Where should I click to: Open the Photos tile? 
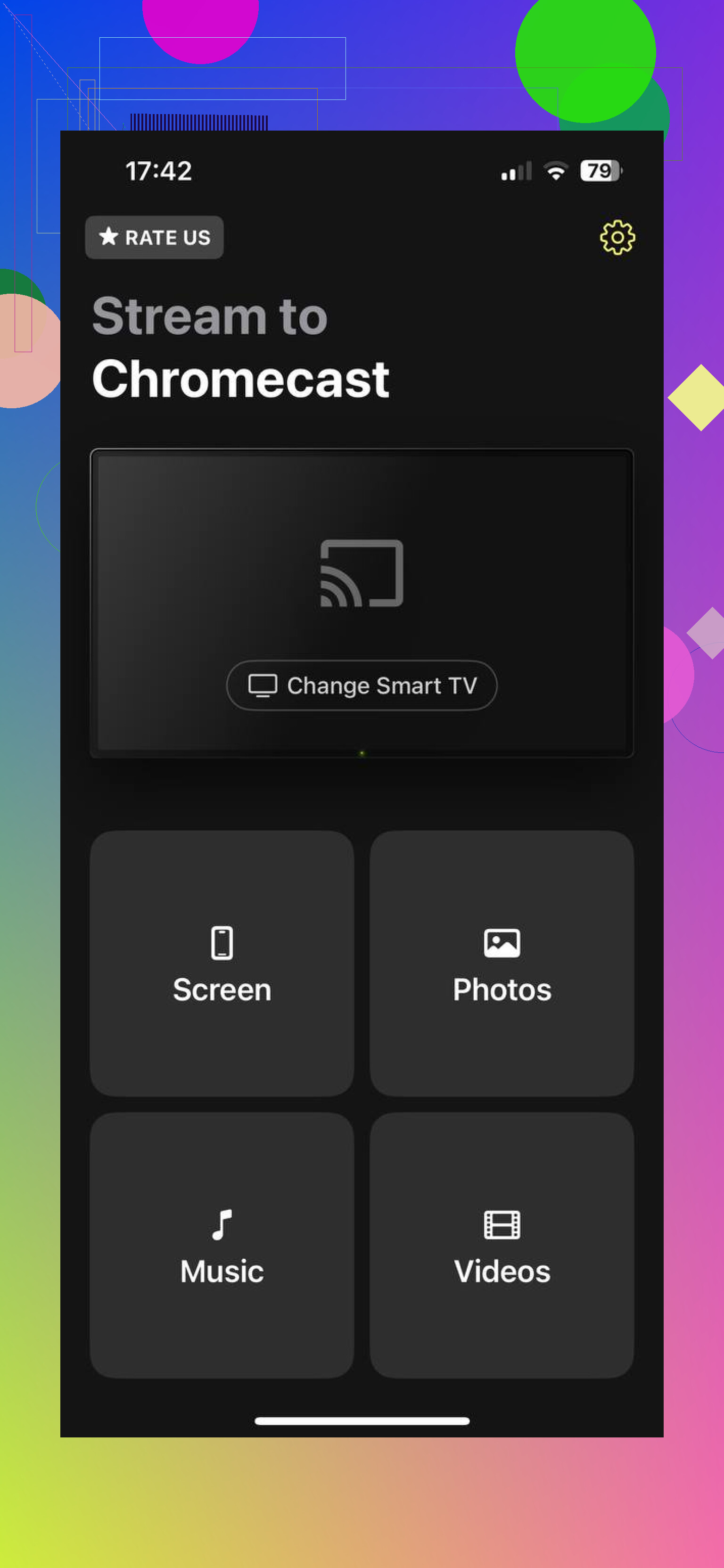point(502,963)
